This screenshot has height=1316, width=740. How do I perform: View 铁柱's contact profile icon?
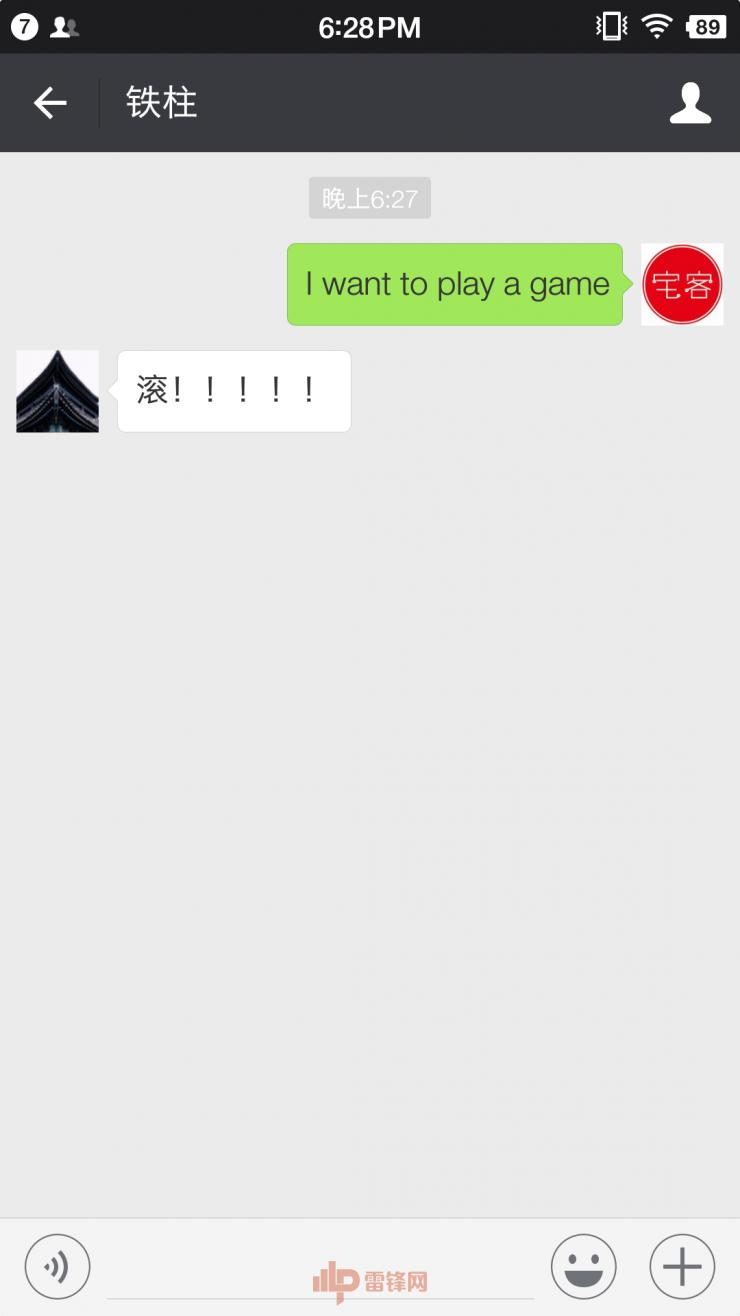pyautogui.click(x=690, y=103)
